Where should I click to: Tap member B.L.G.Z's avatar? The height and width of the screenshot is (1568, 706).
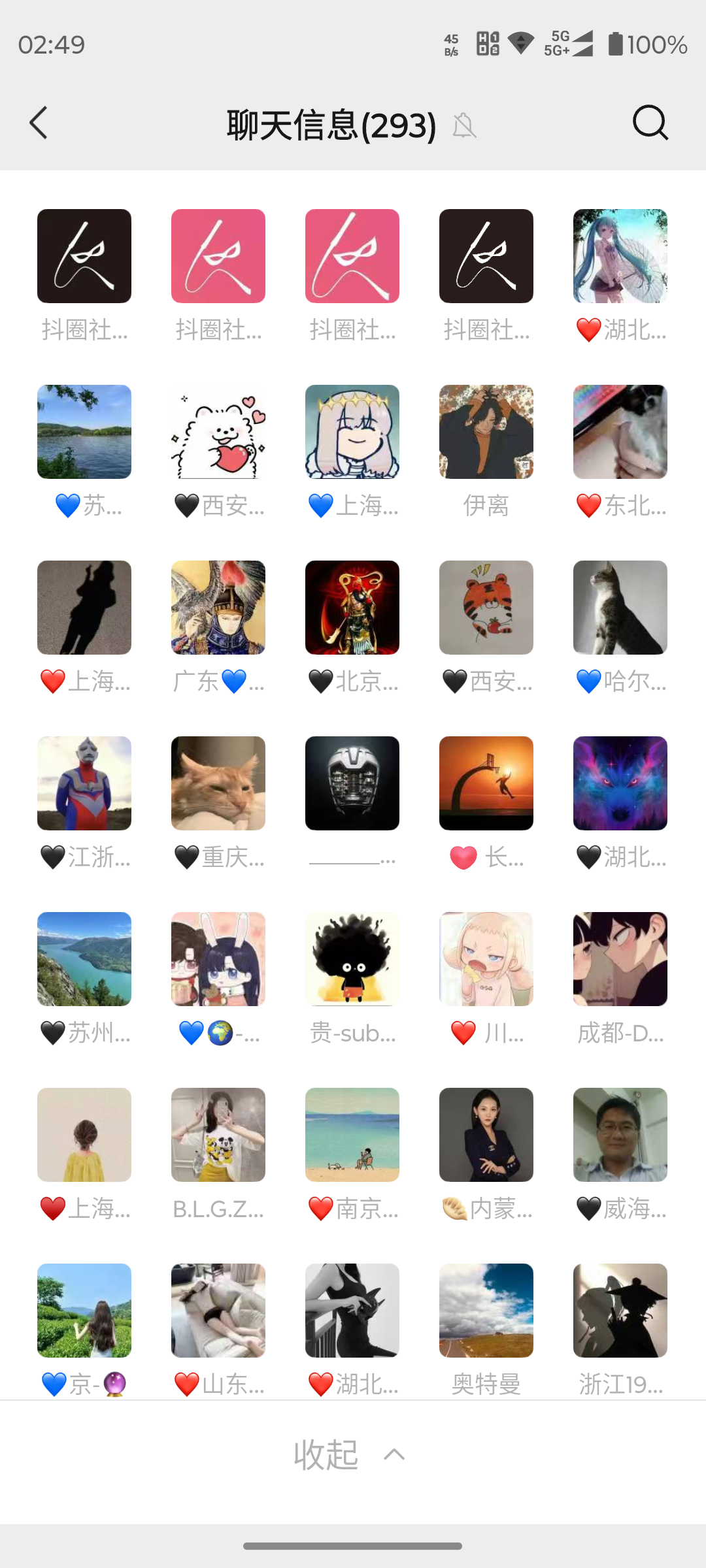(x=218, y=1135)
